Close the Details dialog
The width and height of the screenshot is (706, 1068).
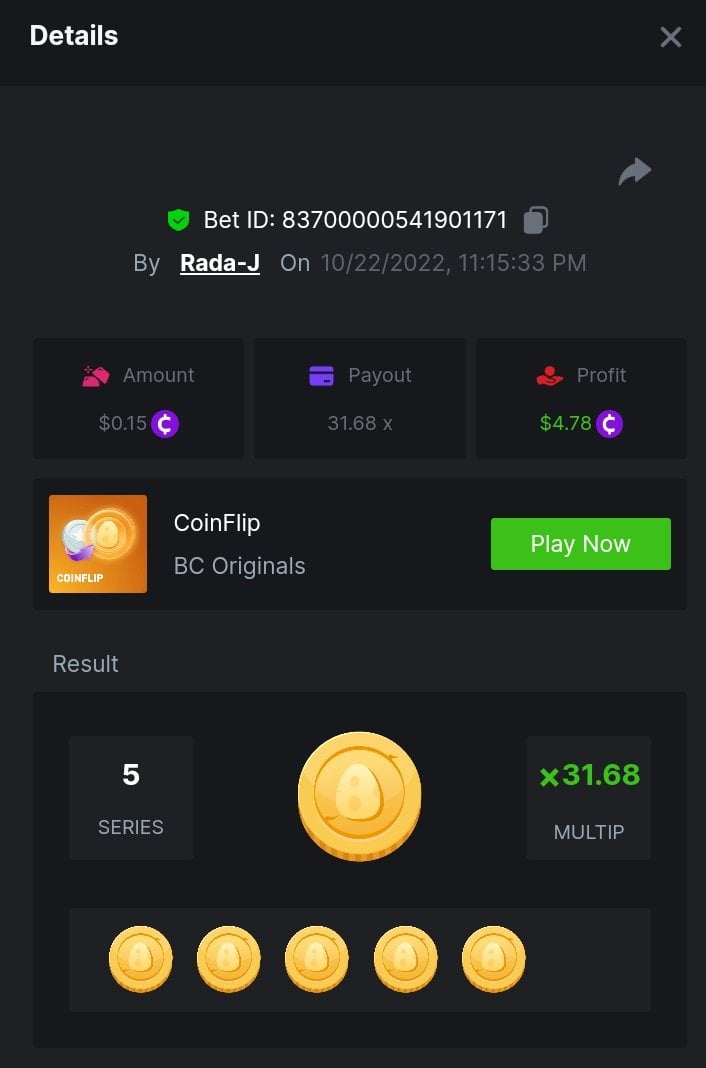[x=670, y=37]
